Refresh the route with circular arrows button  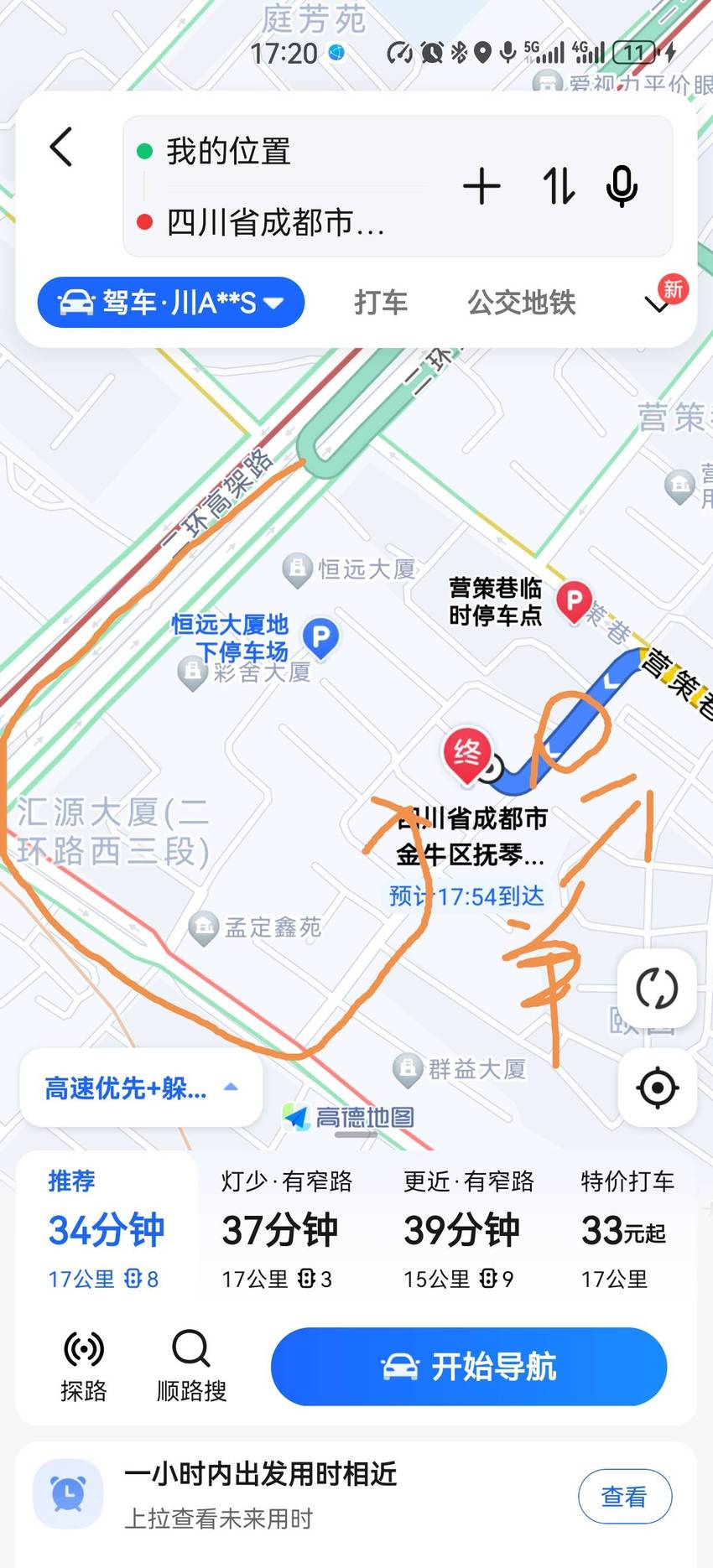657,988
